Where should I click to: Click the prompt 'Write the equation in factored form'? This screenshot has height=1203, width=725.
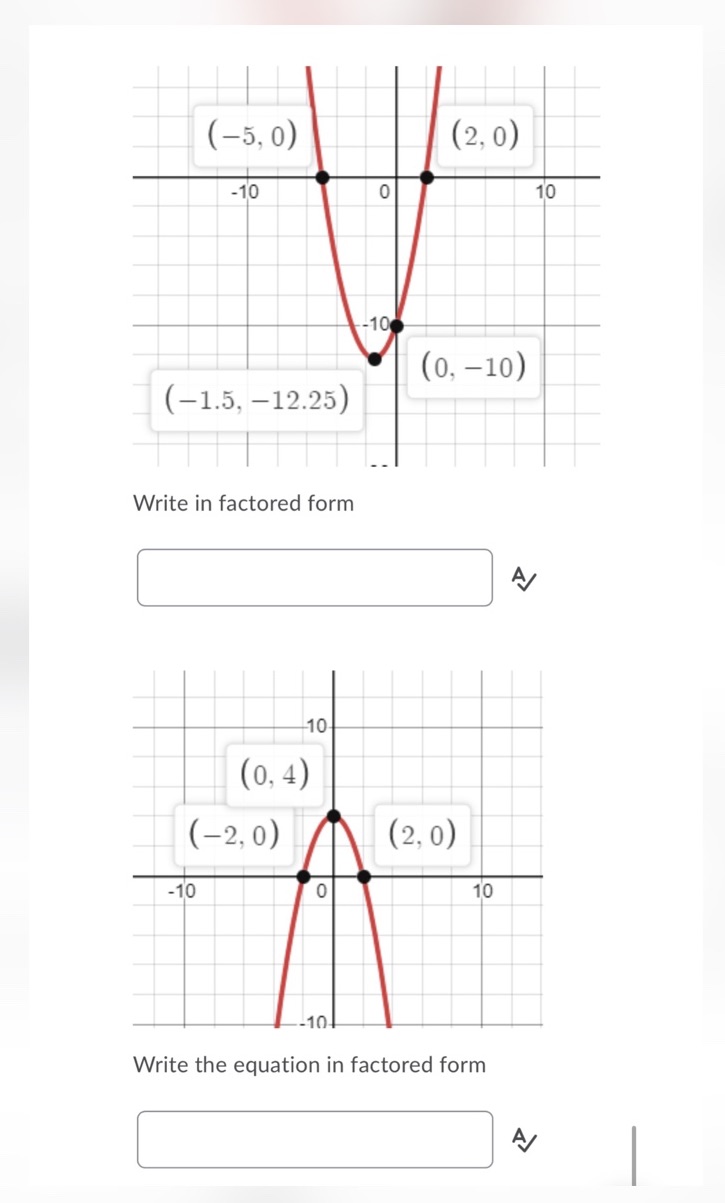point(310,1065)
